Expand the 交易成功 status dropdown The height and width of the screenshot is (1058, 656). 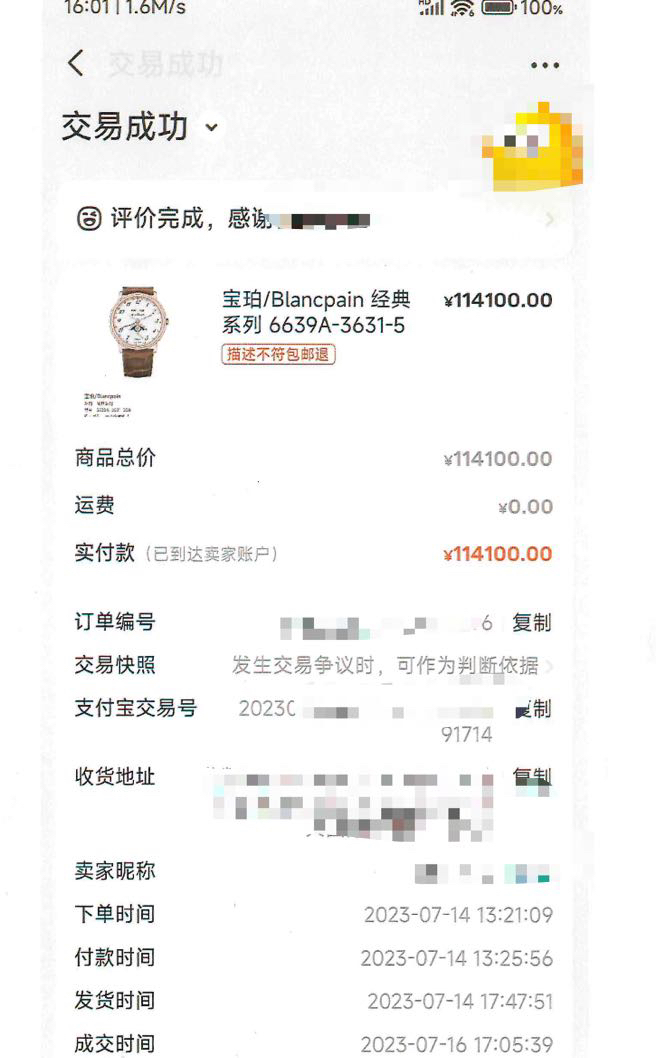pyautogui.click(x=211, y=128)
